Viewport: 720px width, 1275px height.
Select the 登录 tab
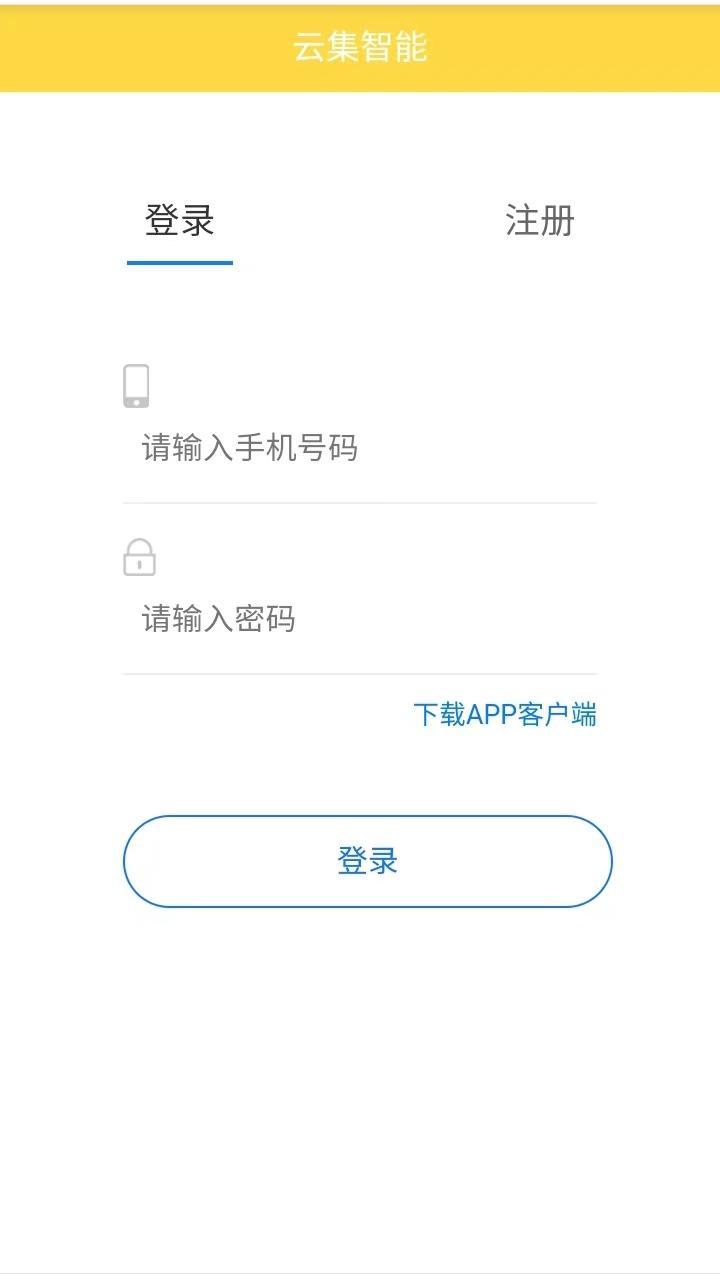click(178, 222)
